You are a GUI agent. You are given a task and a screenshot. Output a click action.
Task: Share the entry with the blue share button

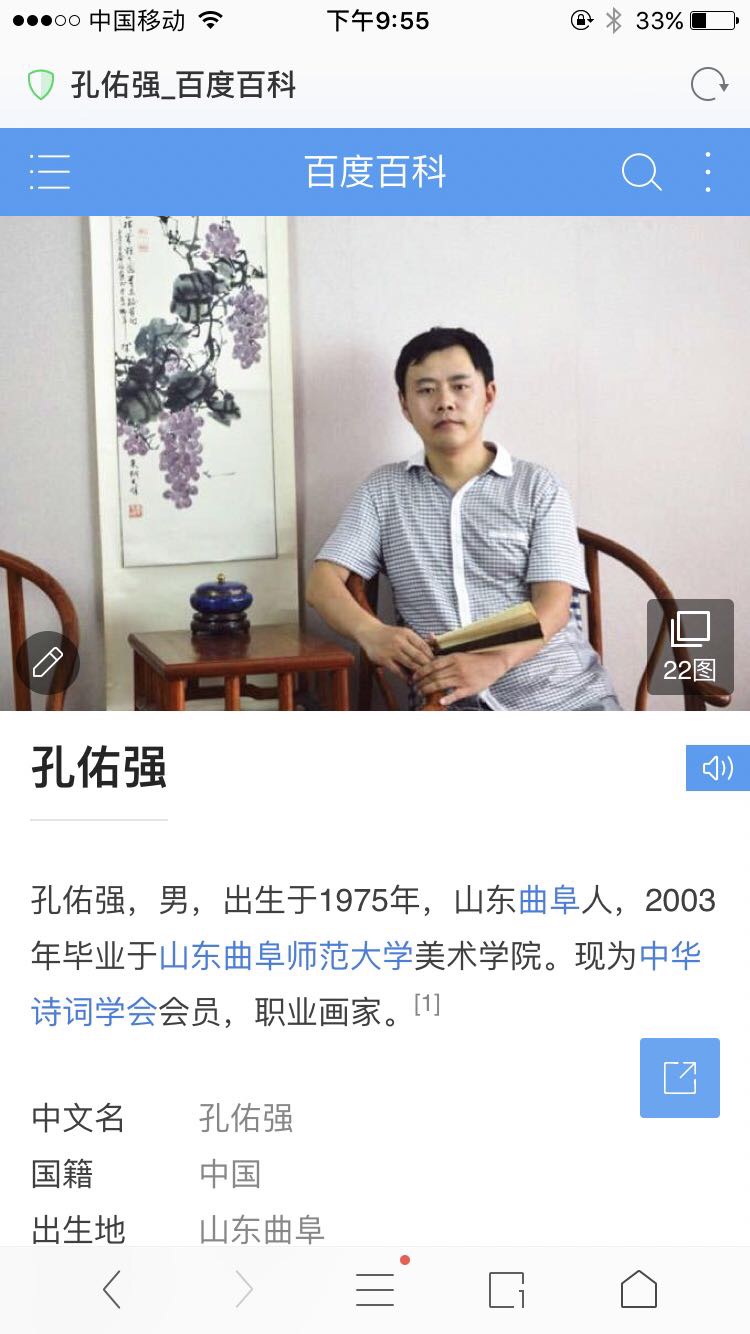(x=680, y=1078)
